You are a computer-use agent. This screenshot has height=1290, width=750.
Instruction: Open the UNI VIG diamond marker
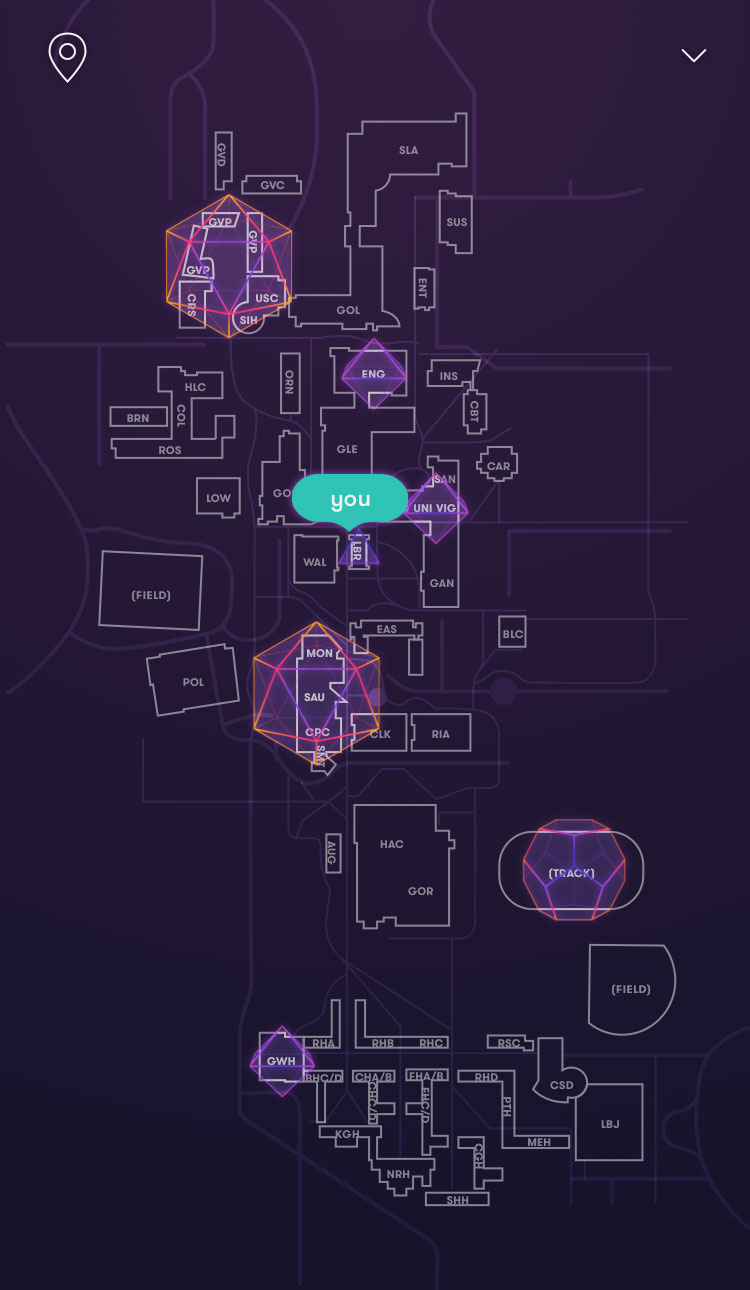pos(435,508)
